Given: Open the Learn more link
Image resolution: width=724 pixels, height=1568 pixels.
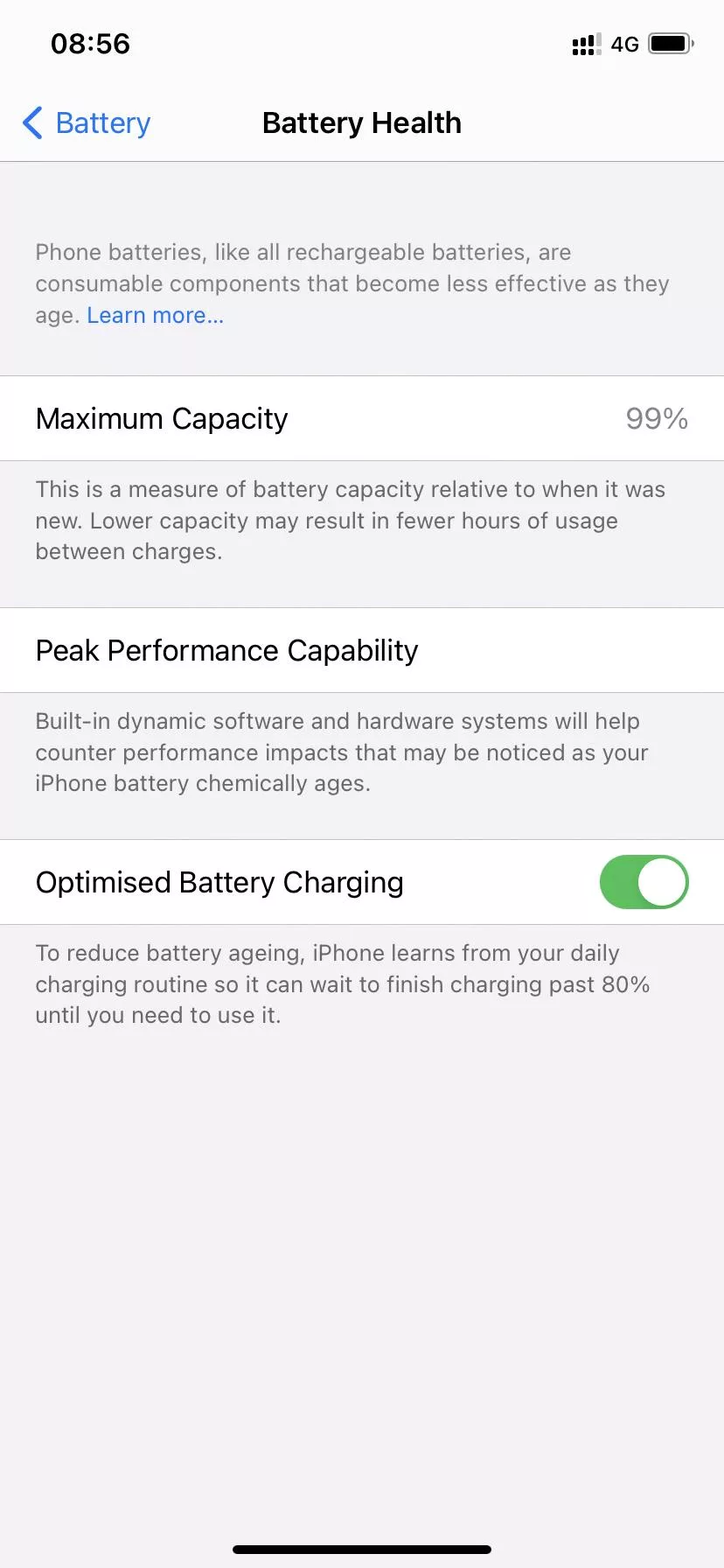Looking at the screenshot, I should tap(154, 314).
